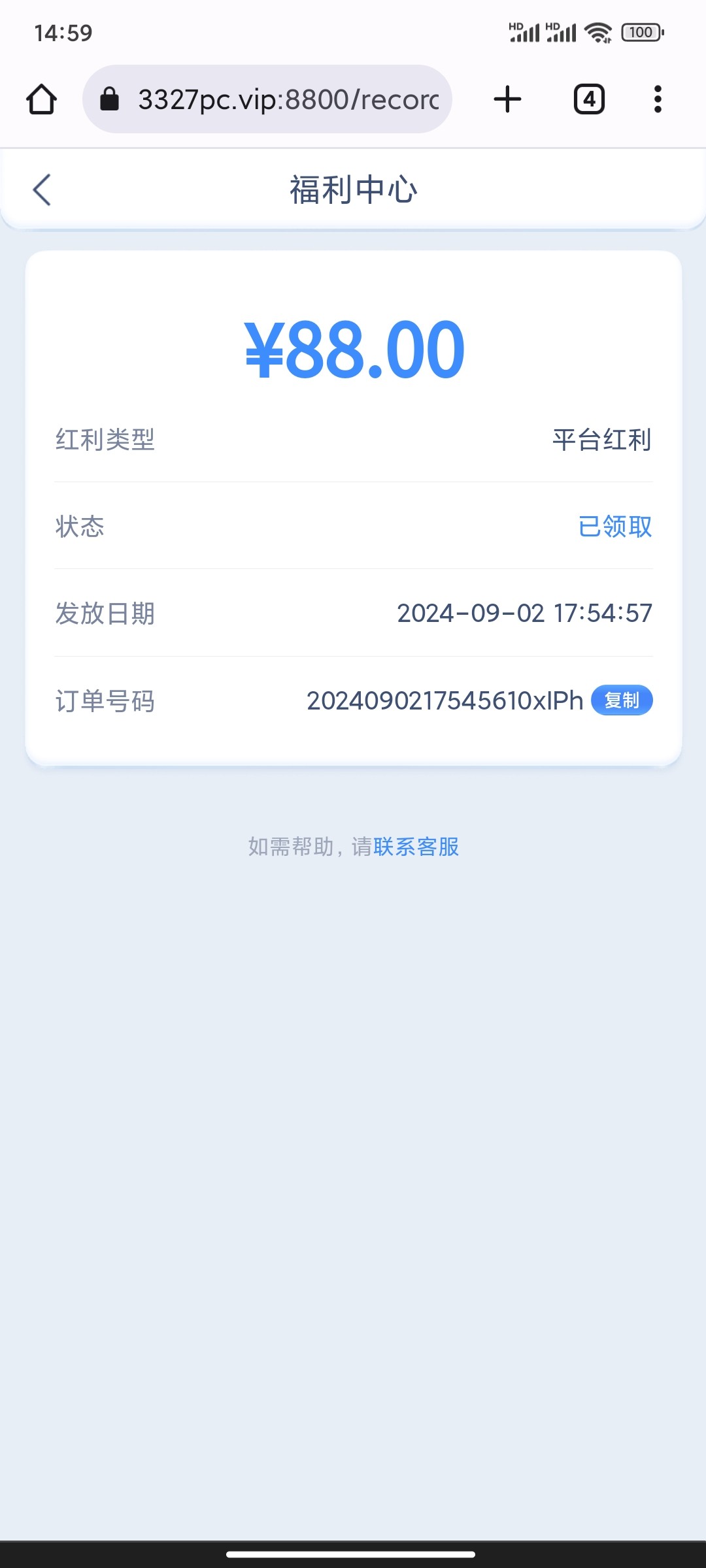Focus the browser address bar

click(x=267, y=99)
